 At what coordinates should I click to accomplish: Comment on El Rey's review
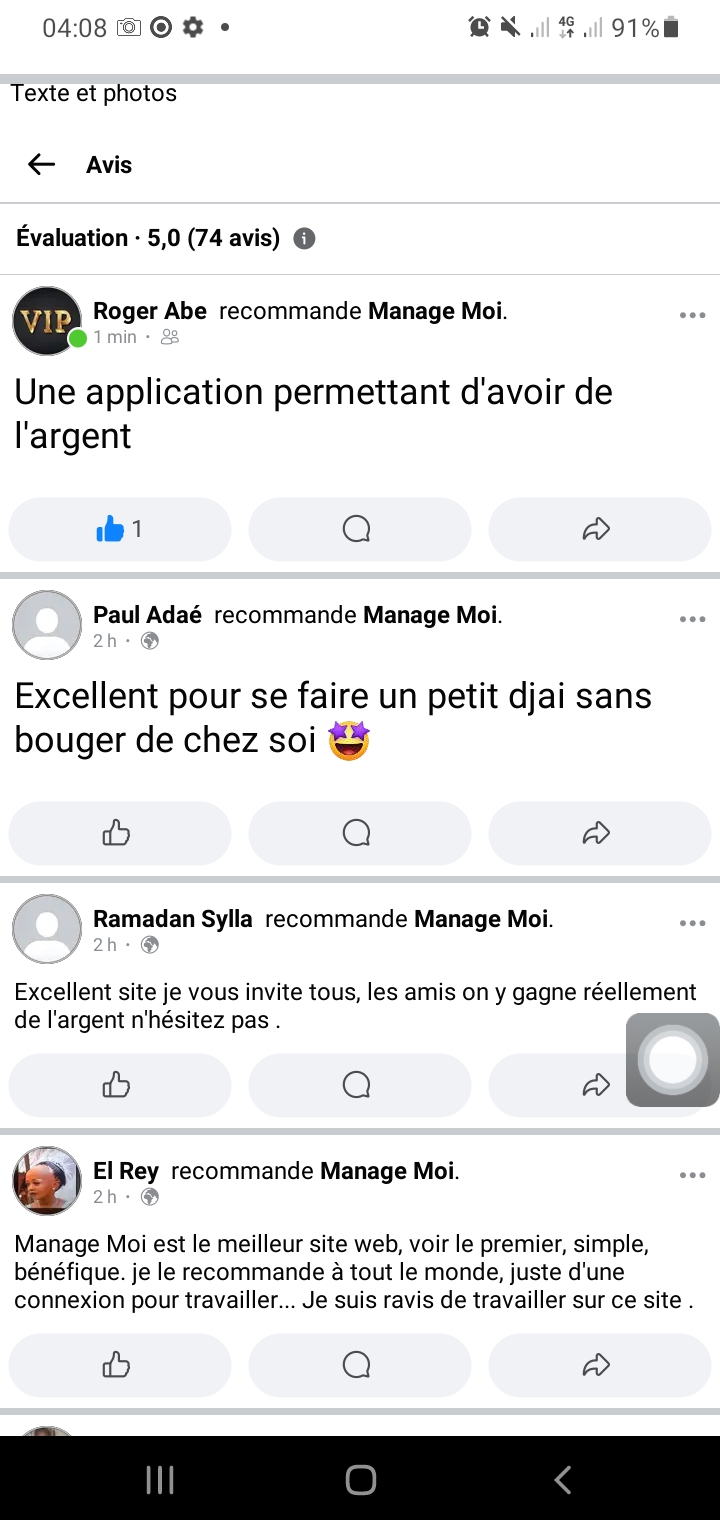358,1365
